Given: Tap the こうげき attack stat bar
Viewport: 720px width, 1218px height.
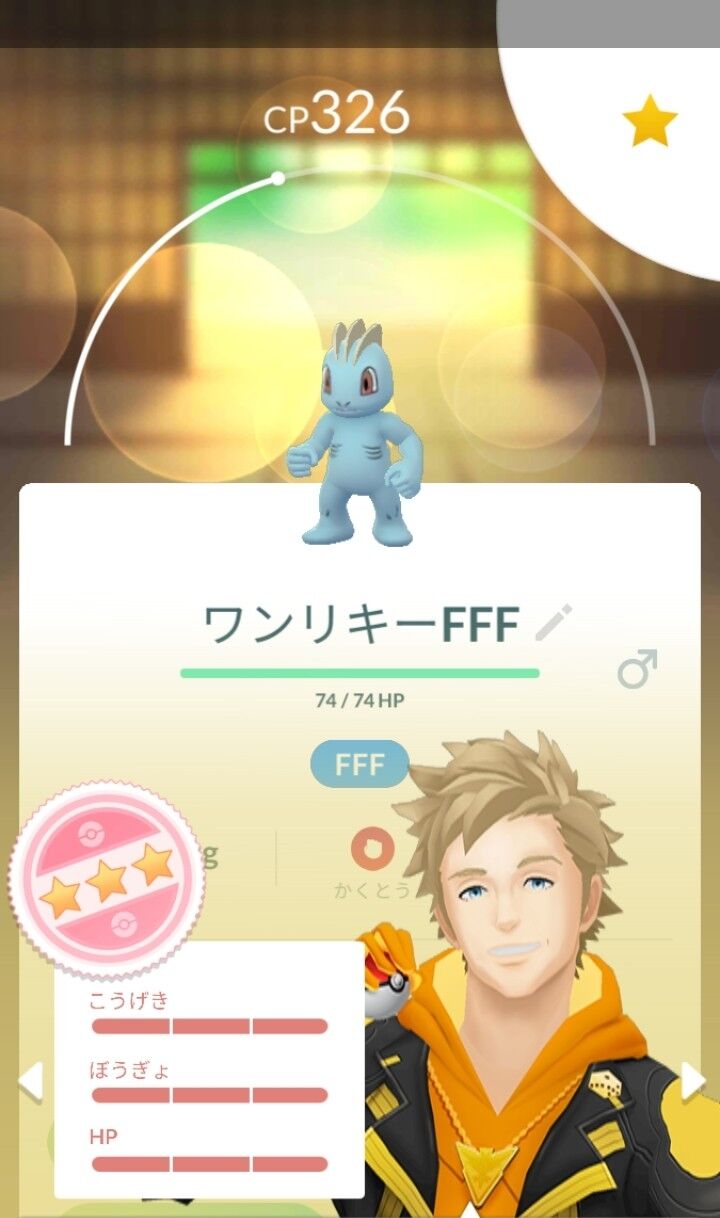Looking at the screenshot, I should coord(210,1026).
